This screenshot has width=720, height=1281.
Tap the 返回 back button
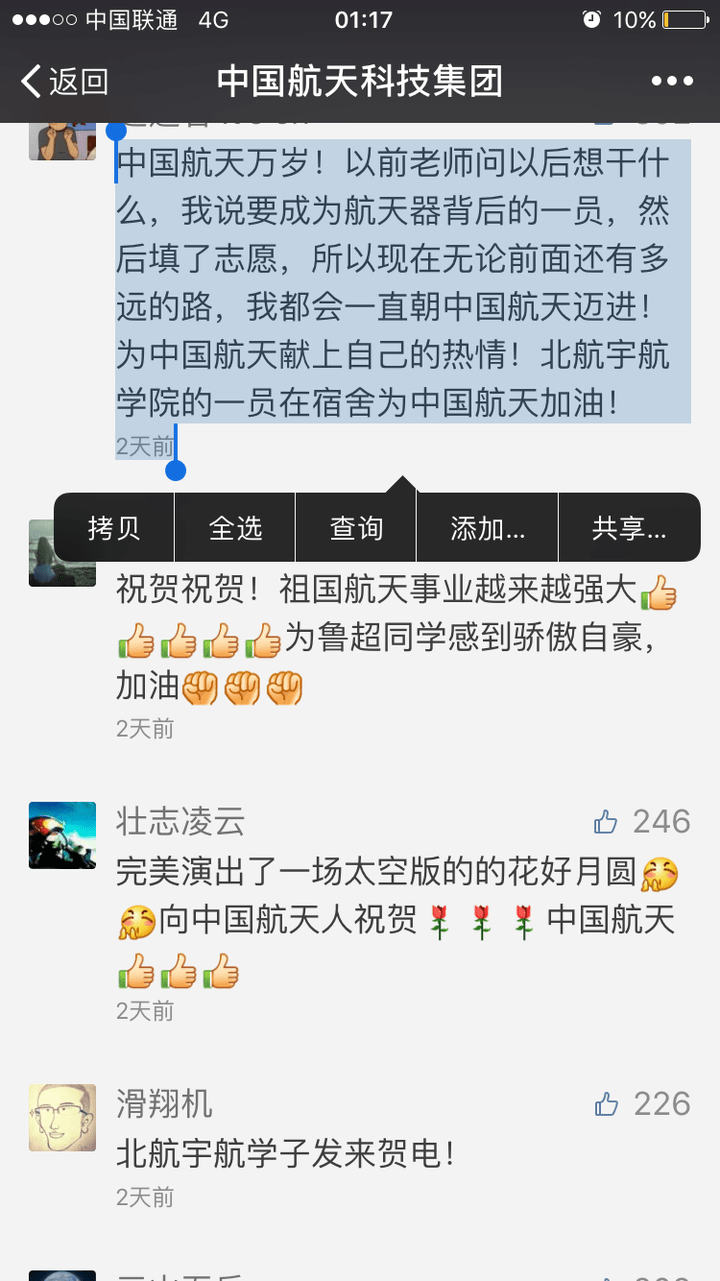click(65, 81)
